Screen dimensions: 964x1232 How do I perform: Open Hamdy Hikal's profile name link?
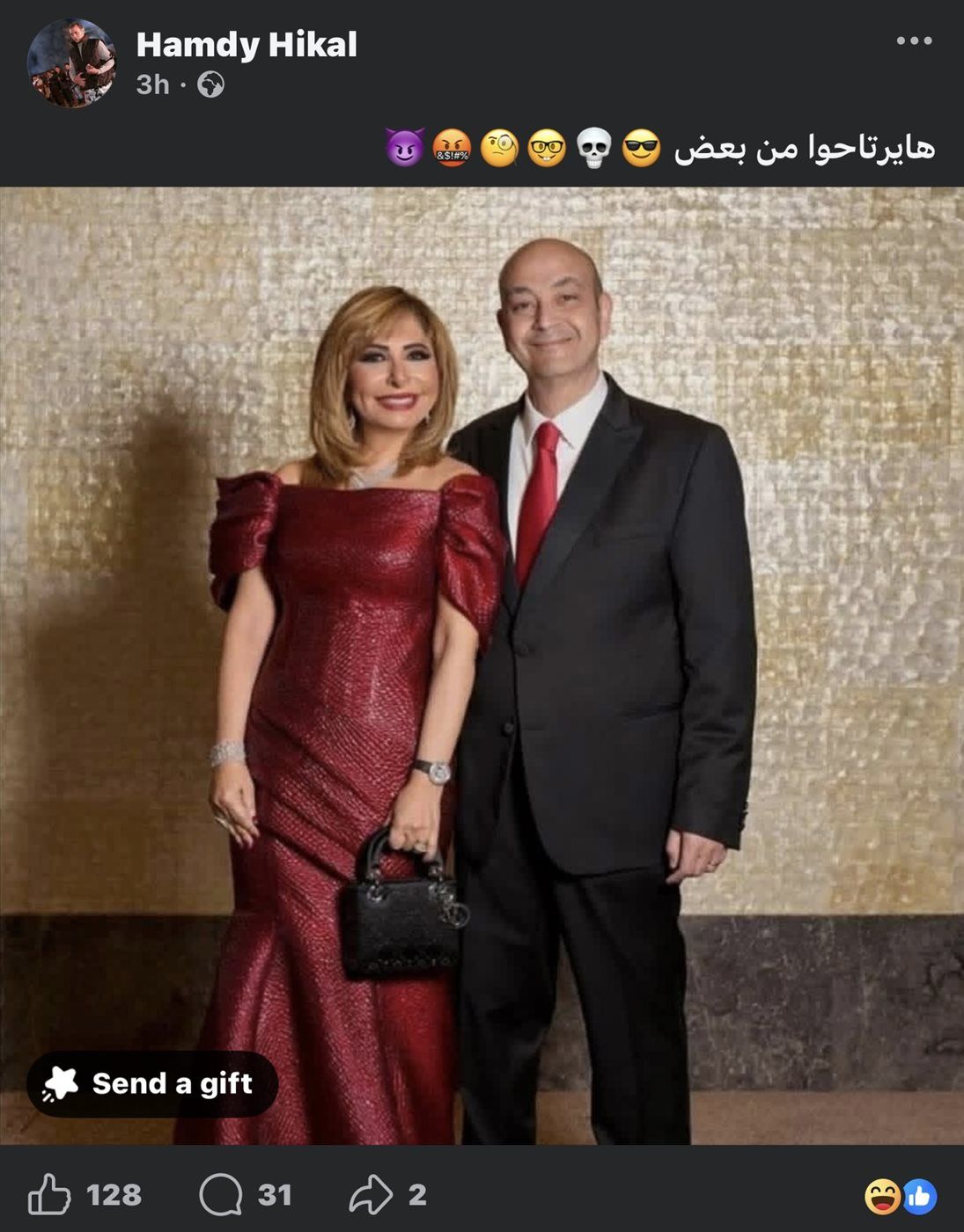pos(247,45)
